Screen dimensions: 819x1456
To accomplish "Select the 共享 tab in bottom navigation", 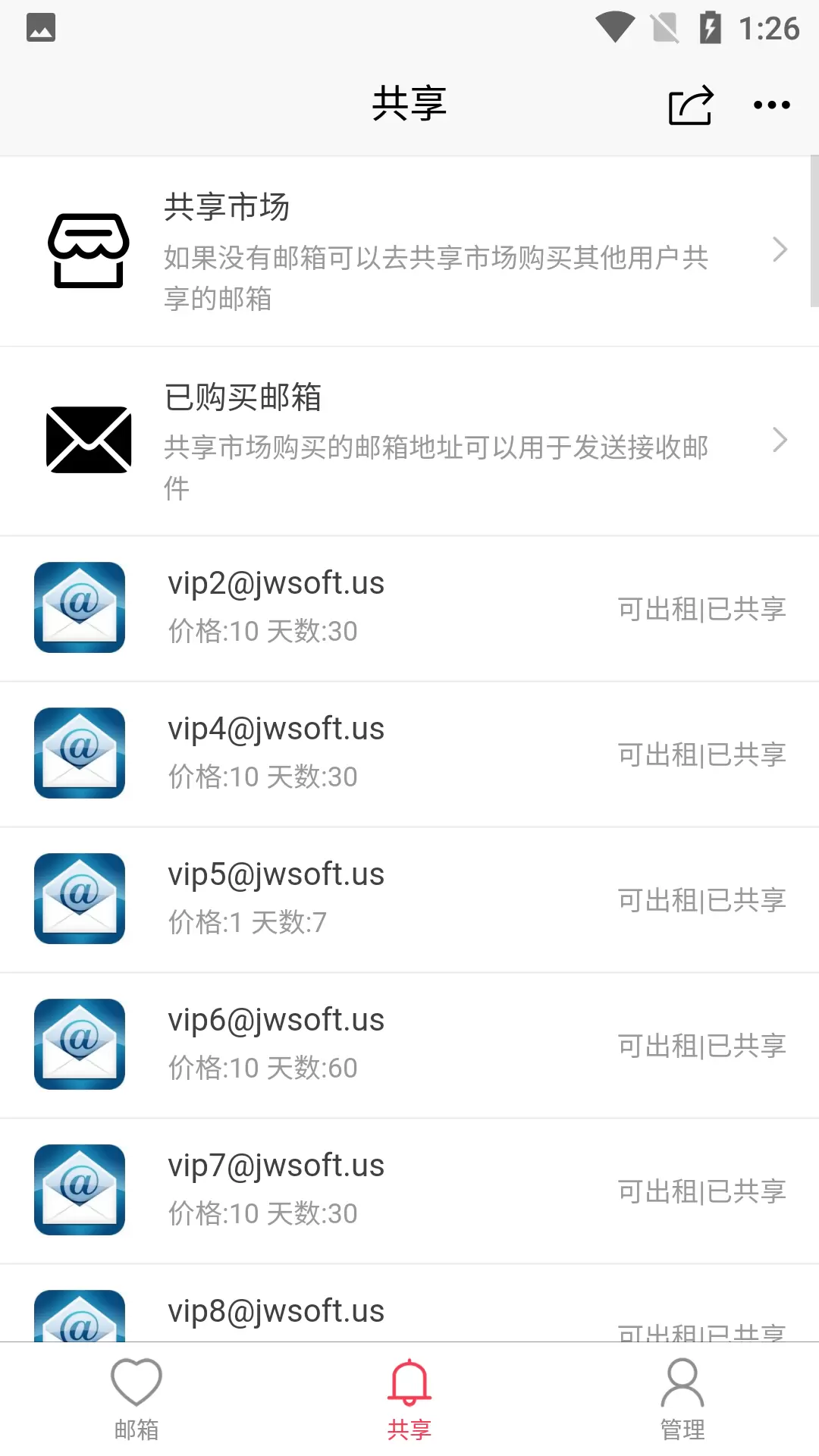I will pyautogui.click(x=409, y=1399).
